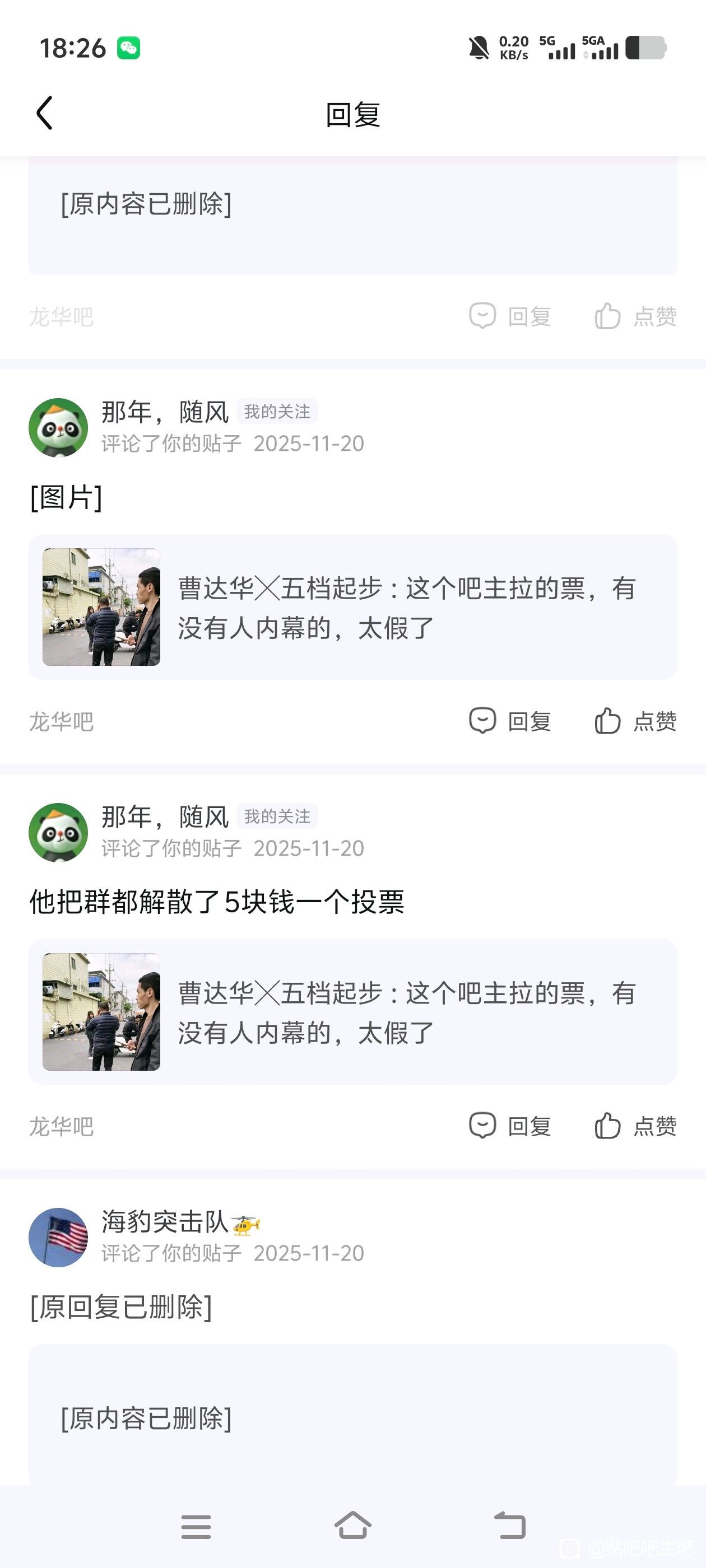The image size is (706, 1568).
Task: Like the 他把群都解散了 comment
Action: point(635,1126)
